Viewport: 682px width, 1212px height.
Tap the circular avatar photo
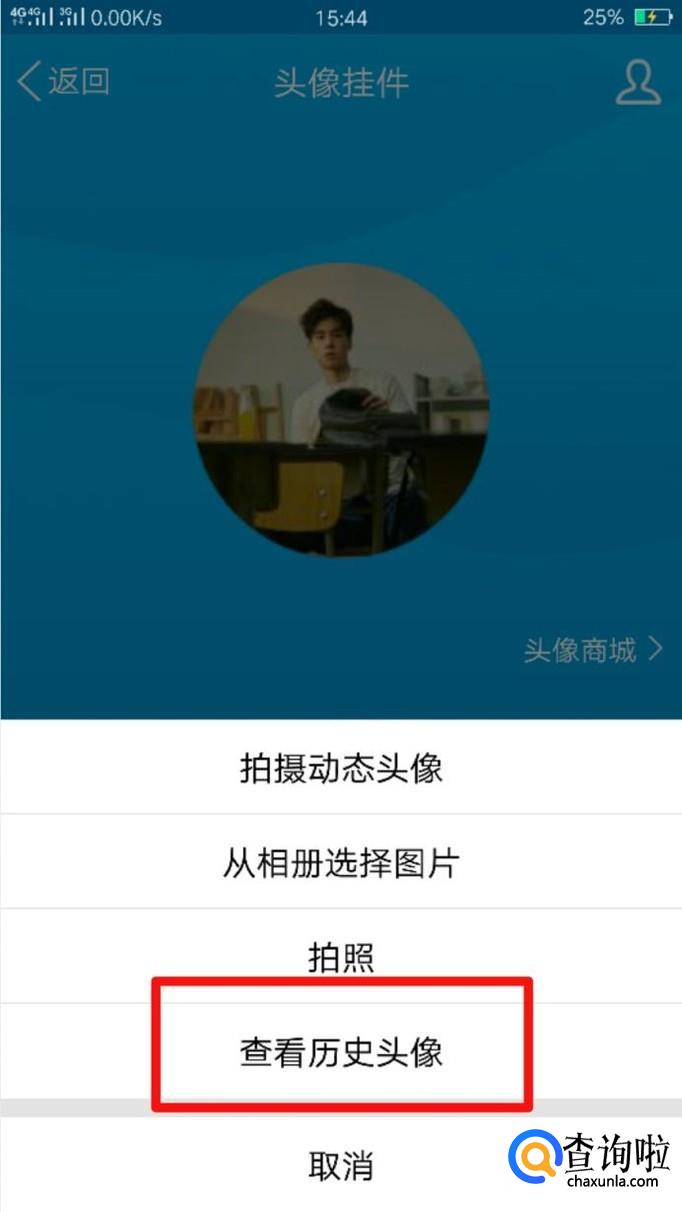point(341,411)
